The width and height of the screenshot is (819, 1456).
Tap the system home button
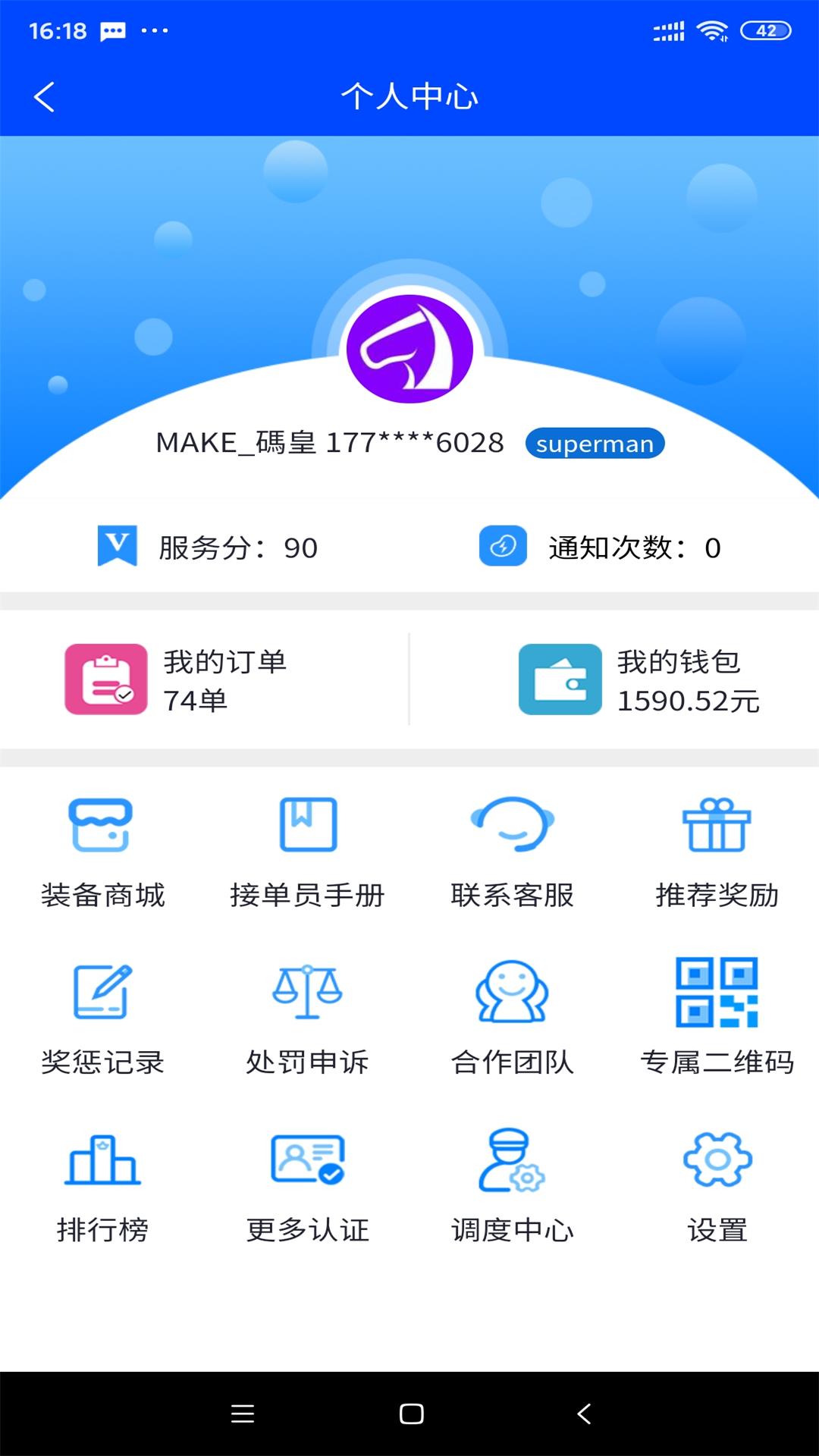tap(411, 1414)
